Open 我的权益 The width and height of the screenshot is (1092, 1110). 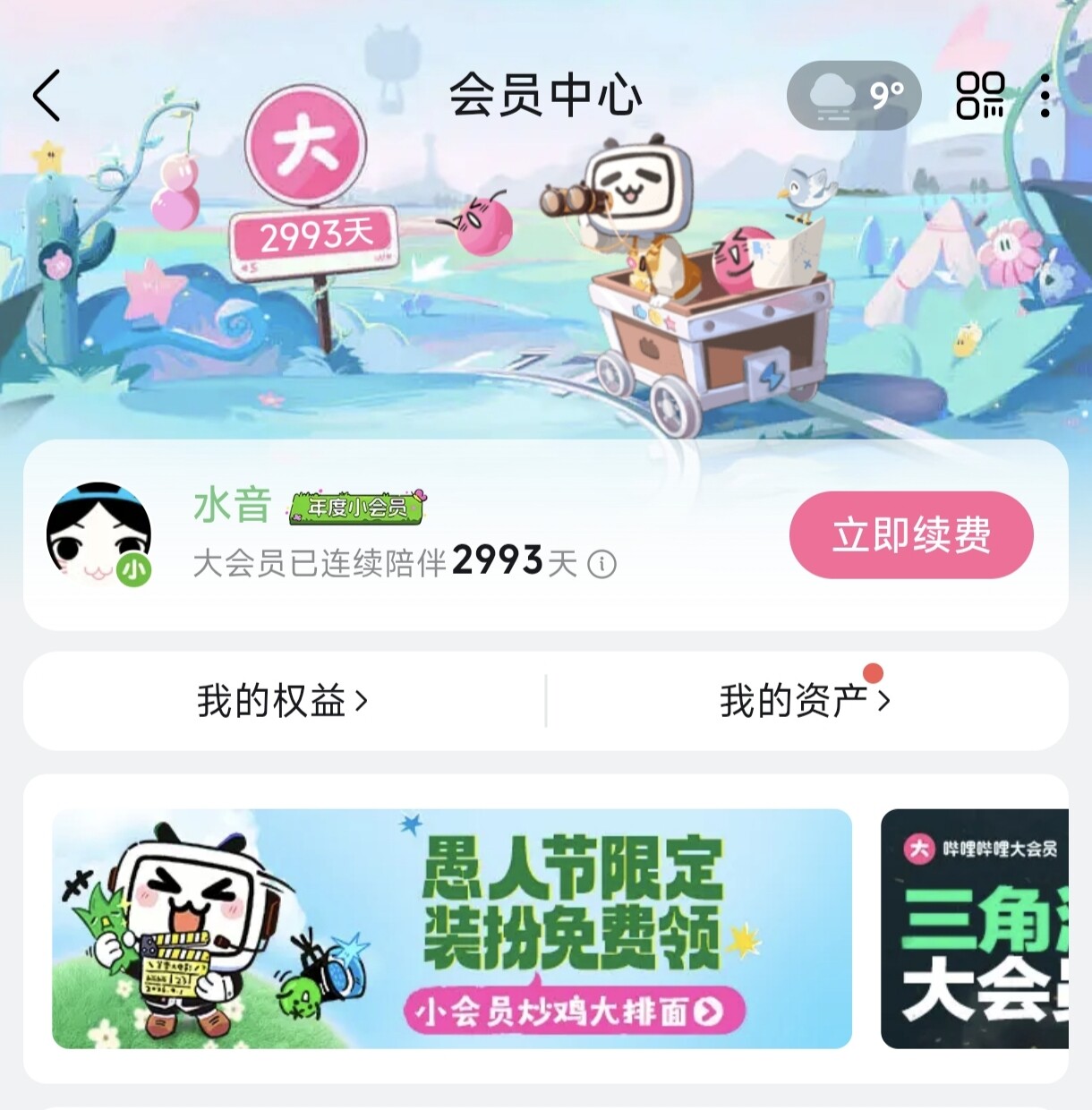283,701
